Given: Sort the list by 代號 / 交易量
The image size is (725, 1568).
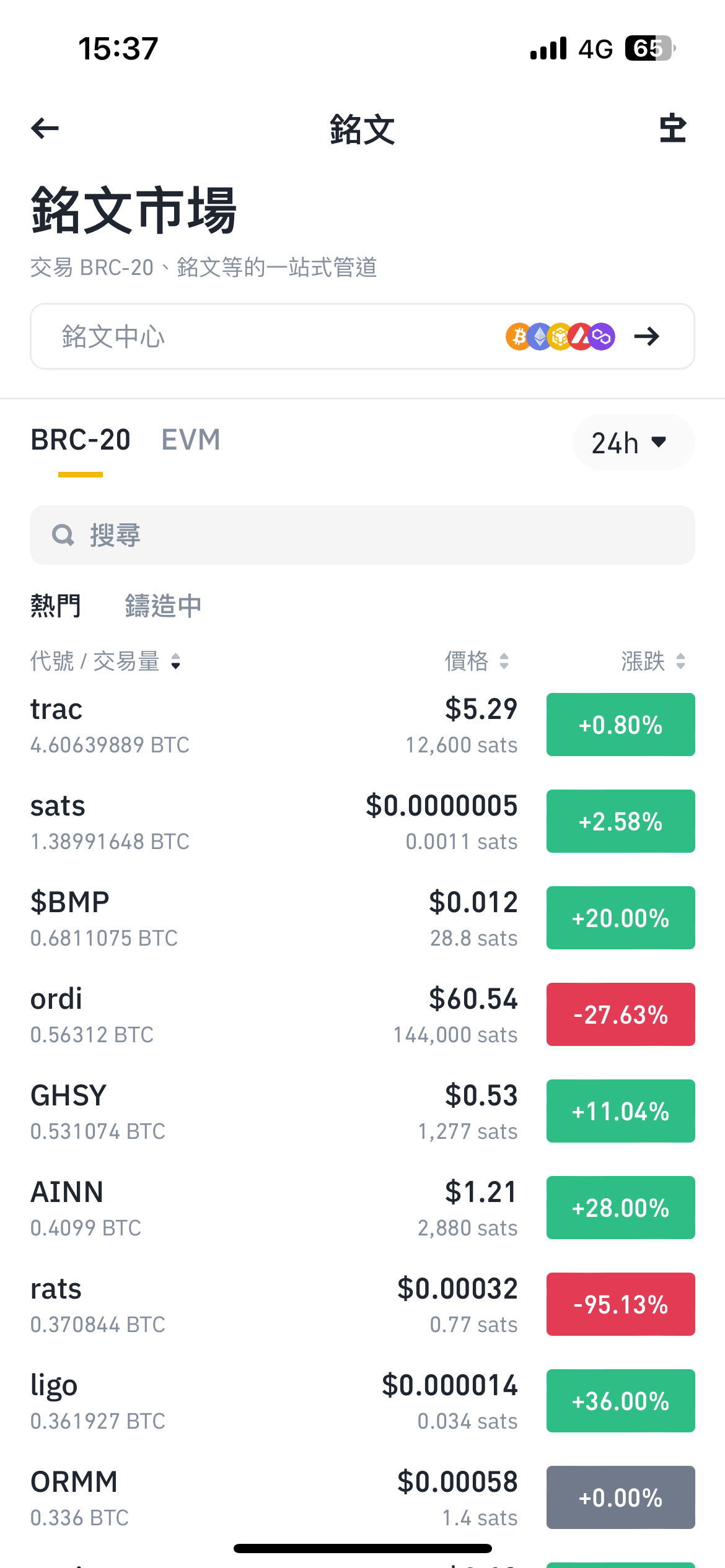Looking at the screenshot, I should (x=105, y=661).
